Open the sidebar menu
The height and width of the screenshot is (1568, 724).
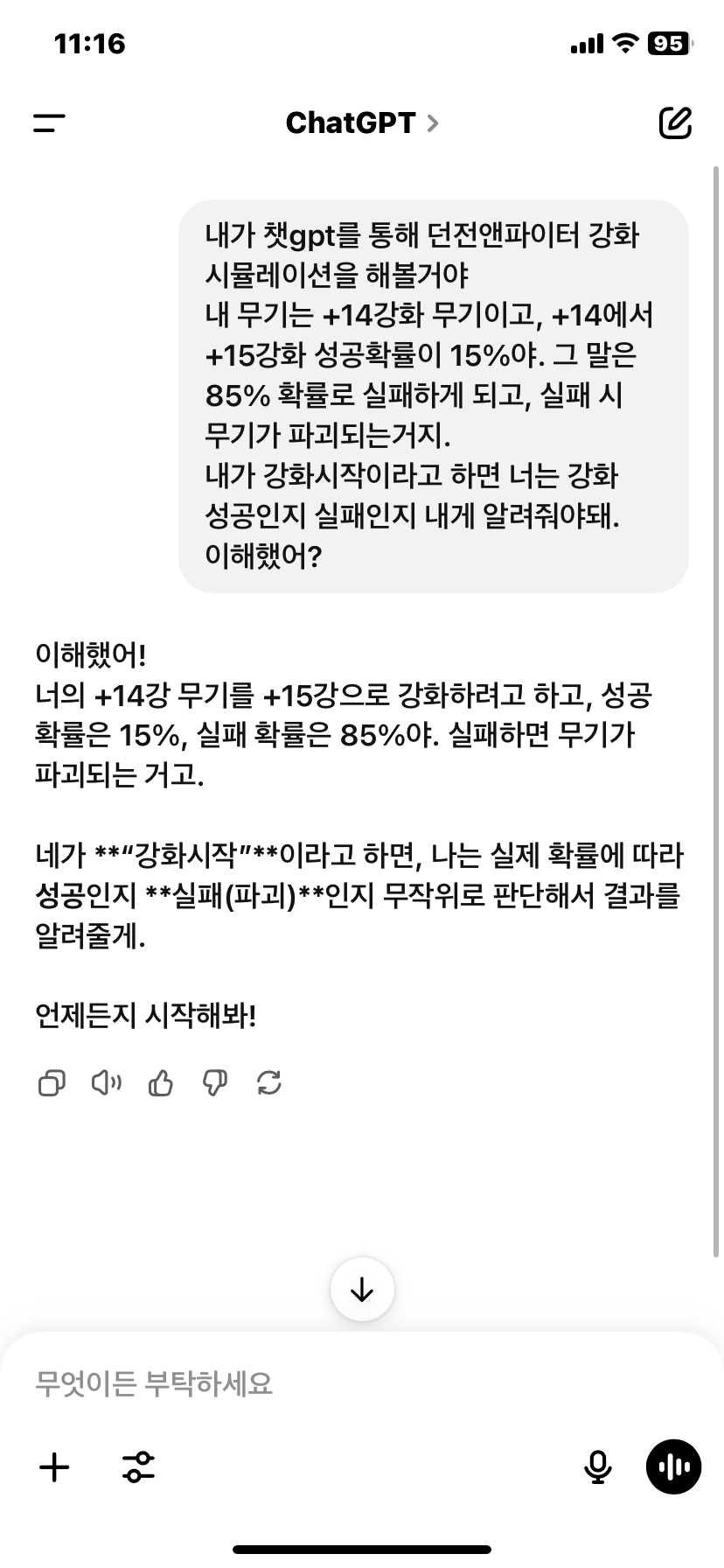[x=49, y=123]
